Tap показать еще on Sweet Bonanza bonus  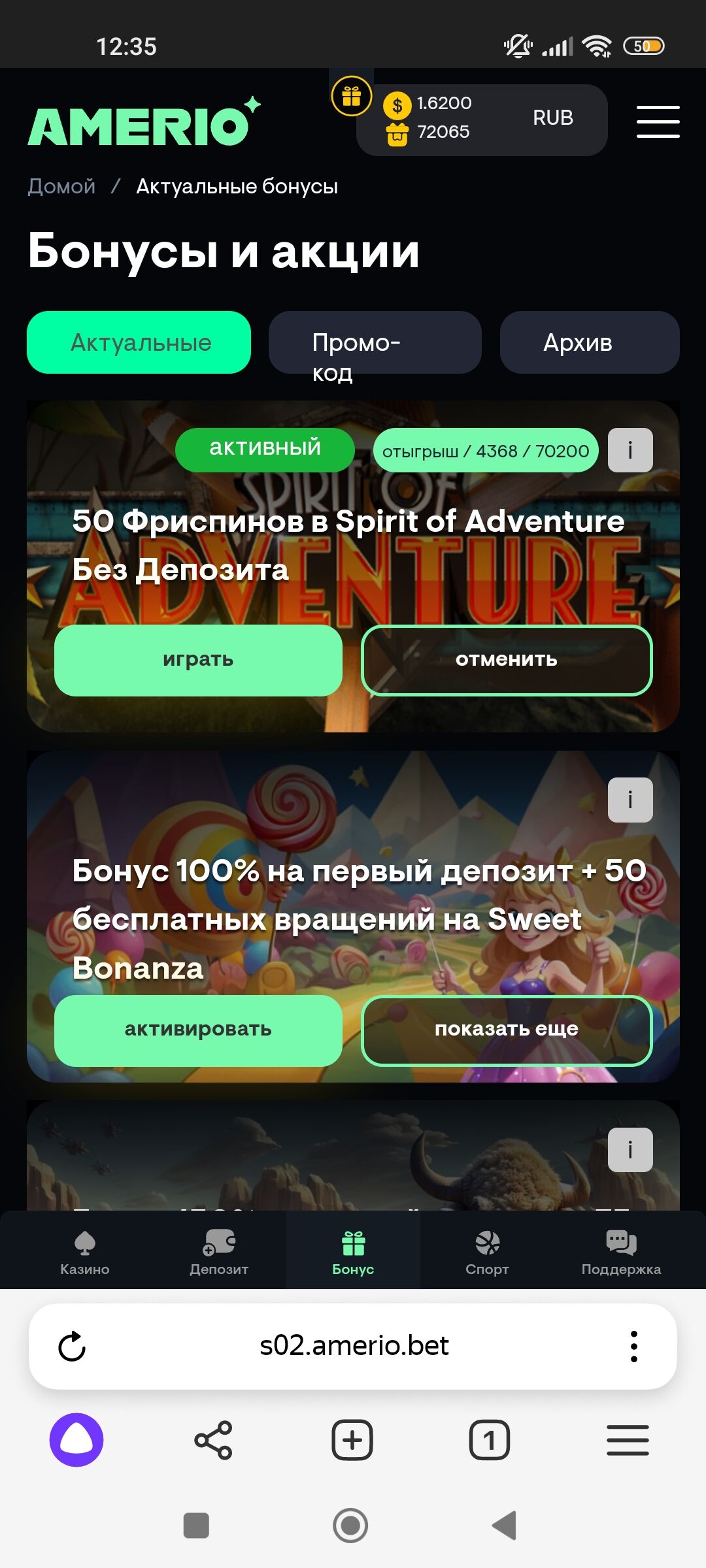(507, 1030)
